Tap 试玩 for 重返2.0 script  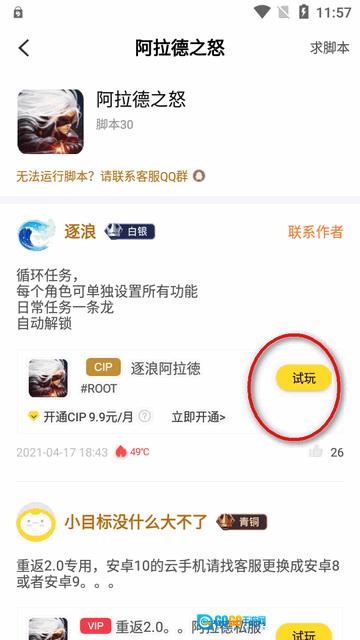click(x=304, y=632)
